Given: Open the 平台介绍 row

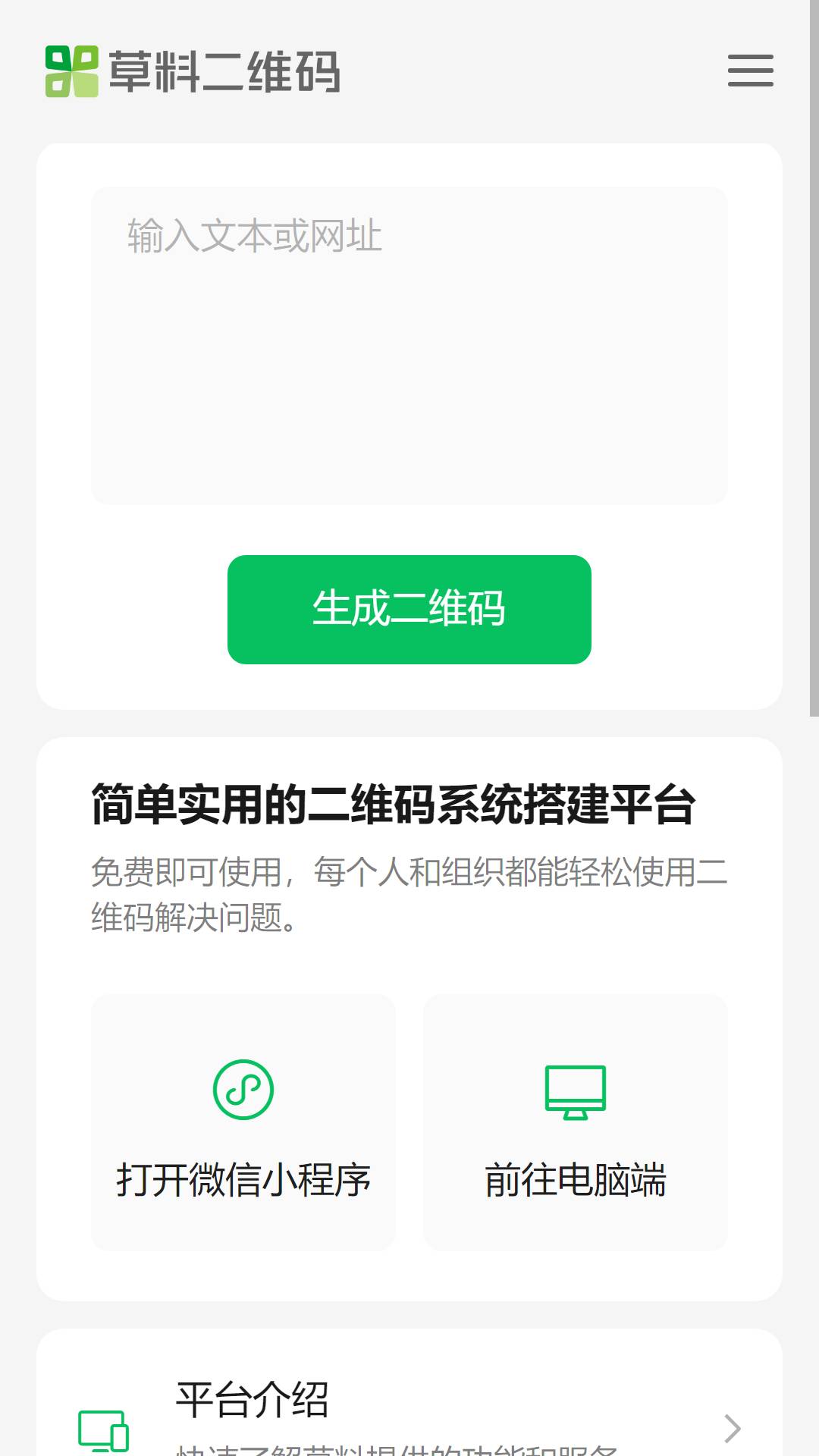Looking at the screenshot, I should point(409,1410).
